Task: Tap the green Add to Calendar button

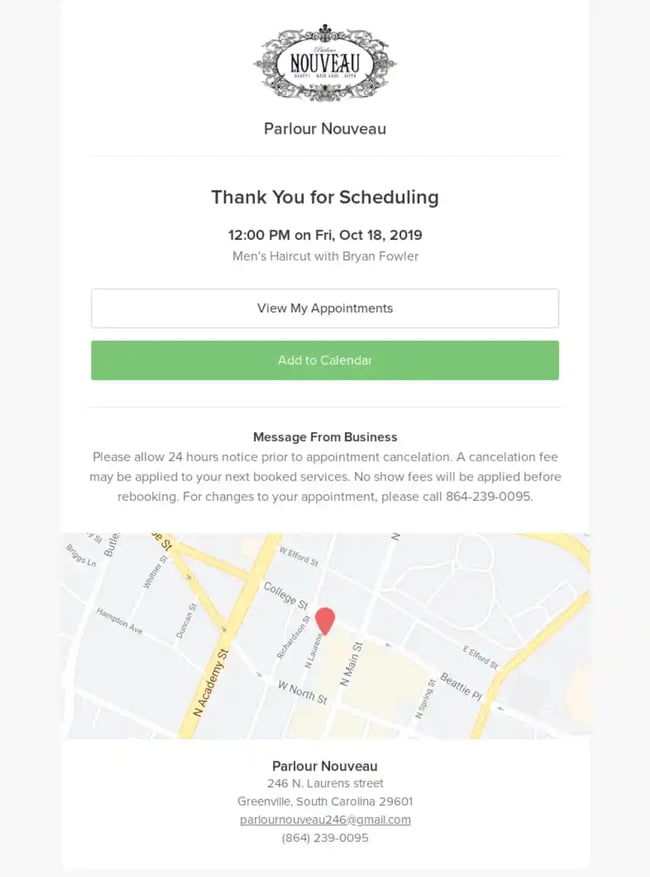Action: click(325, 360)
